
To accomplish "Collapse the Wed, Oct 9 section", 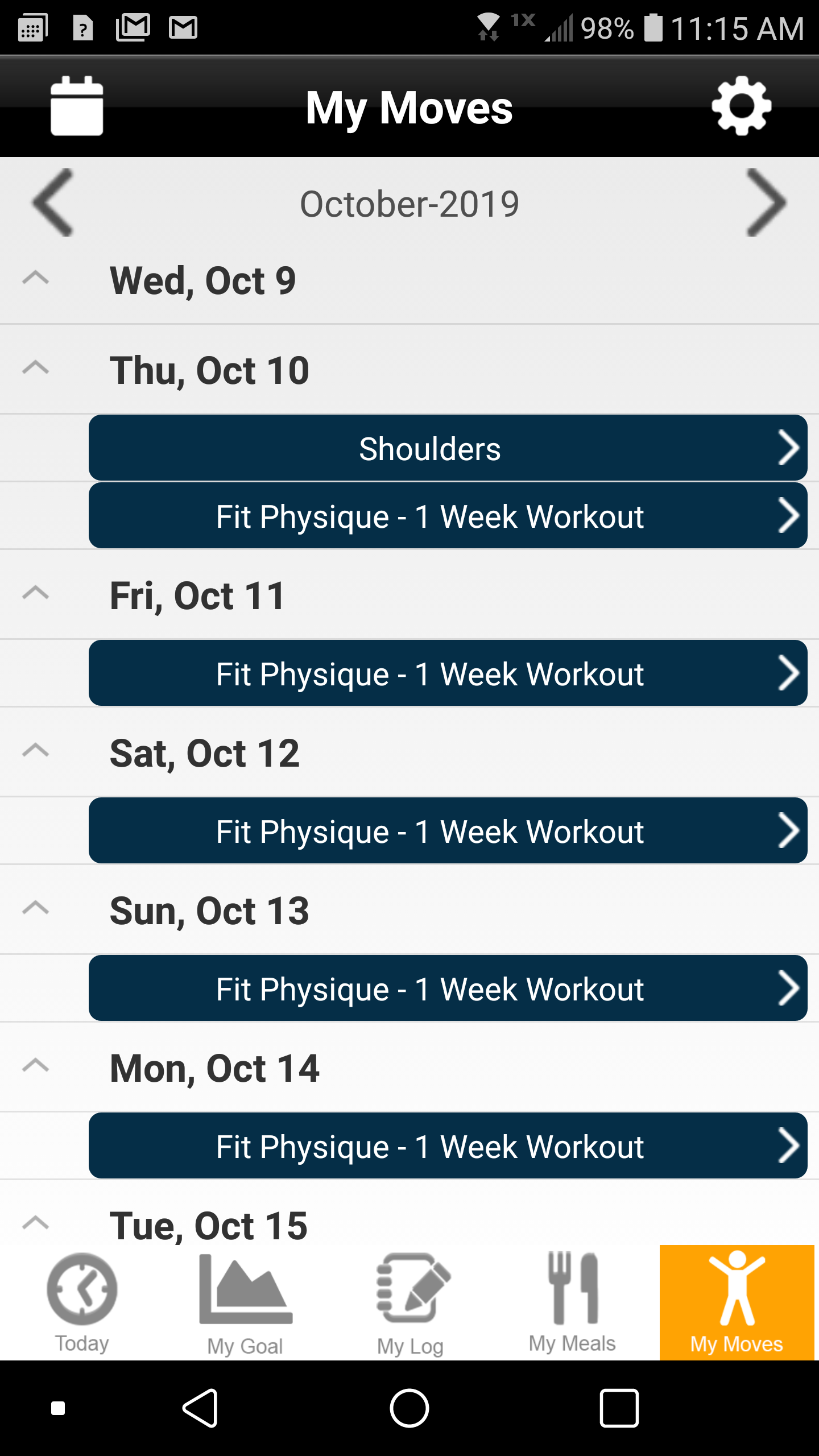I will click(35, 278).
